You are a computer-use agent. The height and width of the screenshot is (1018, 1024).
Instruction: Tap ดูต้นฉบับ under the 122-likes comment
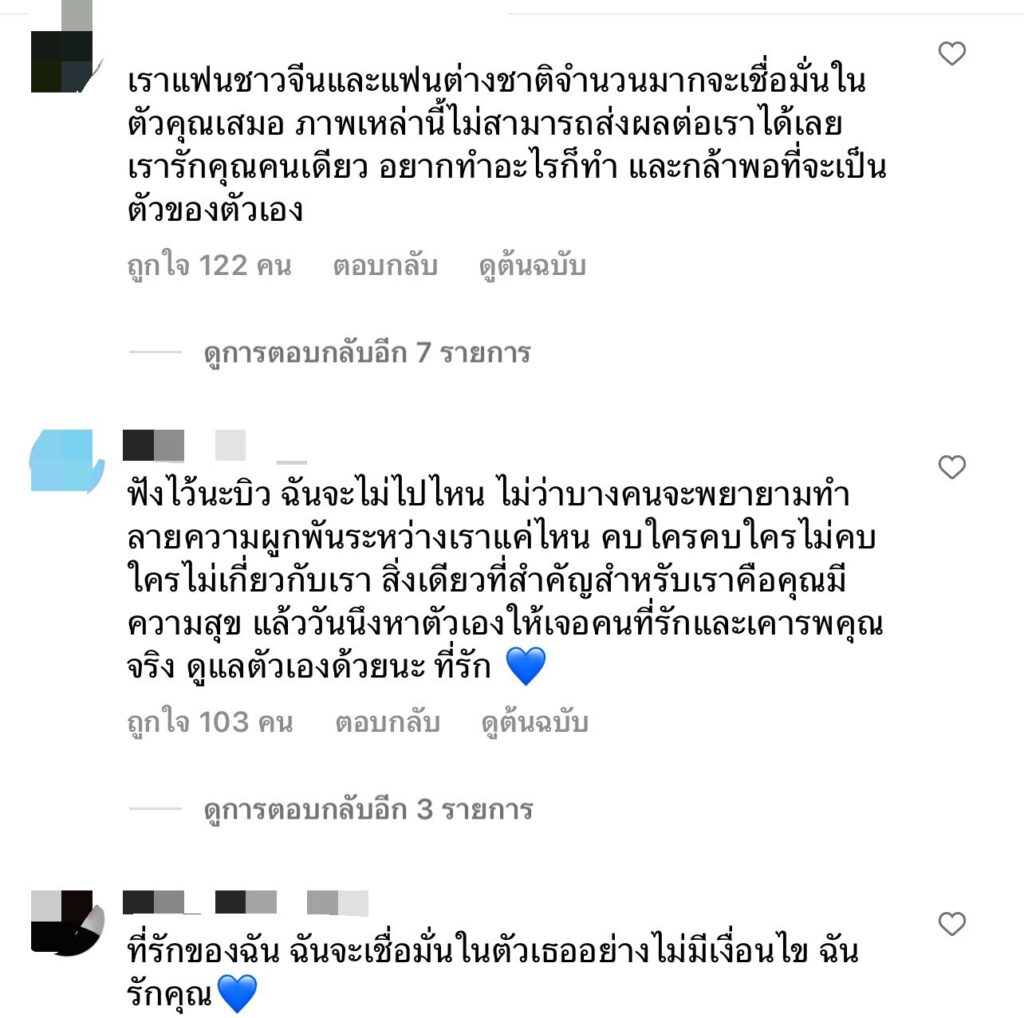coord(532,267)
